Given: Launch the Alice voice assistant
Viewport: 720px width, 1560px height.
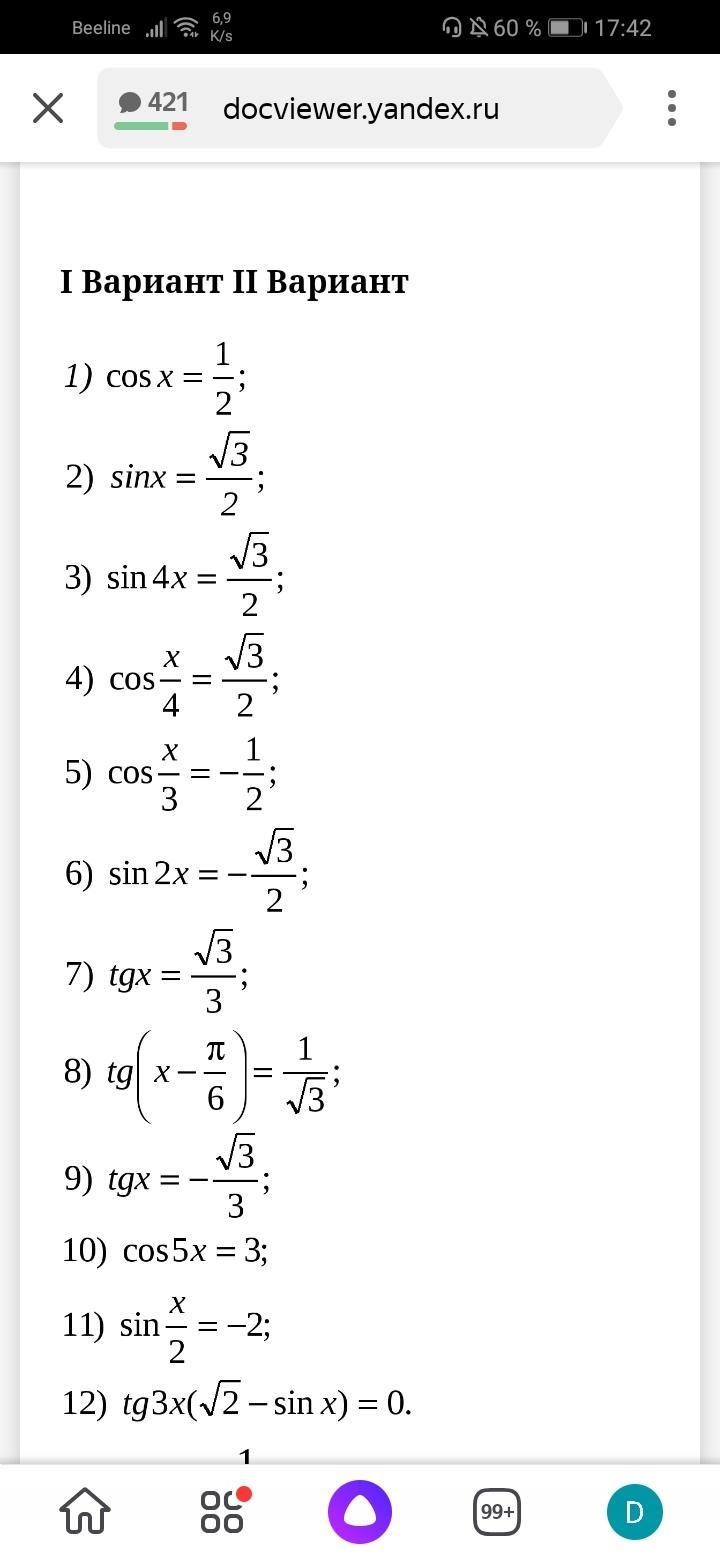Looking at the screenshot, I should pyautogui.click(x=360, y=1511).
